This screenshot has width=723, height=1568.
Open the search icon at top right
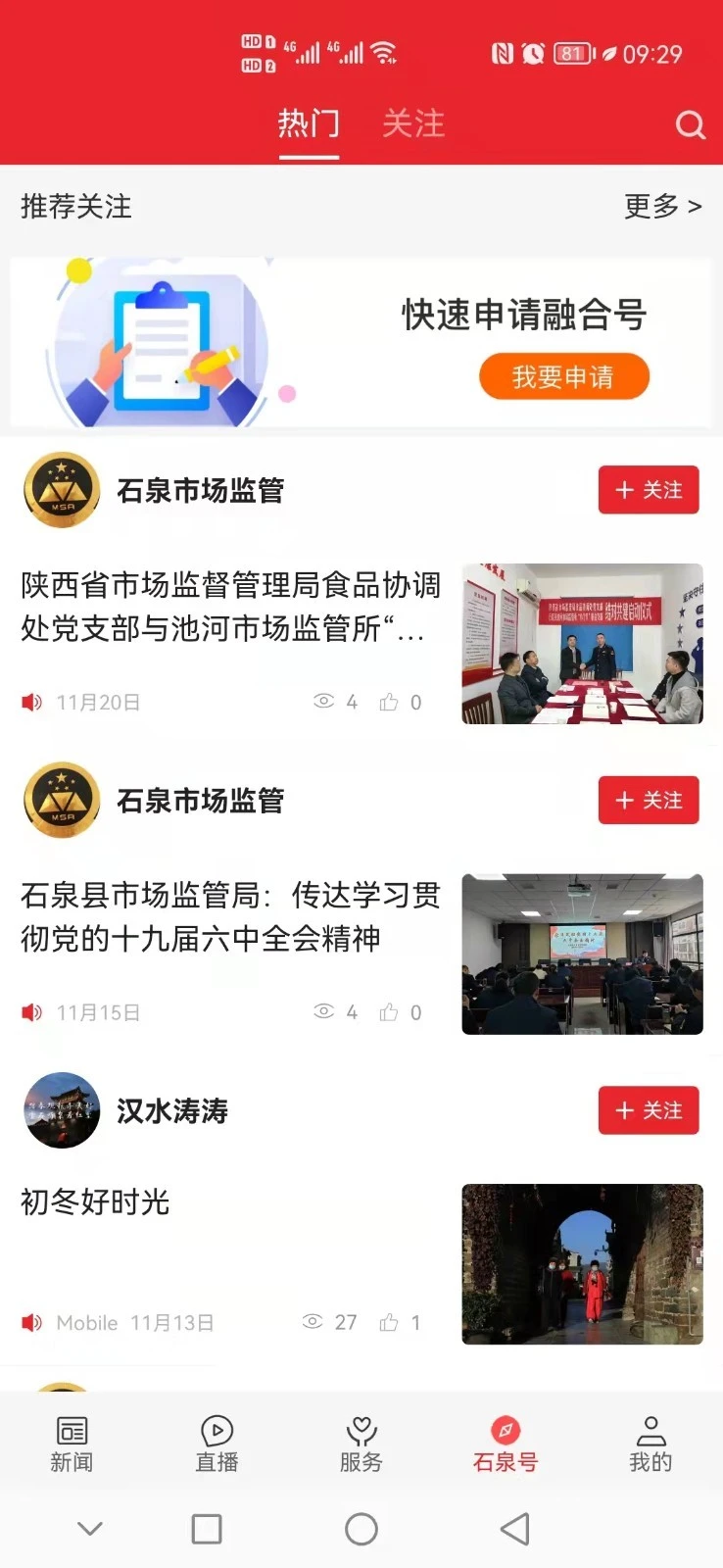pos(692,125)
